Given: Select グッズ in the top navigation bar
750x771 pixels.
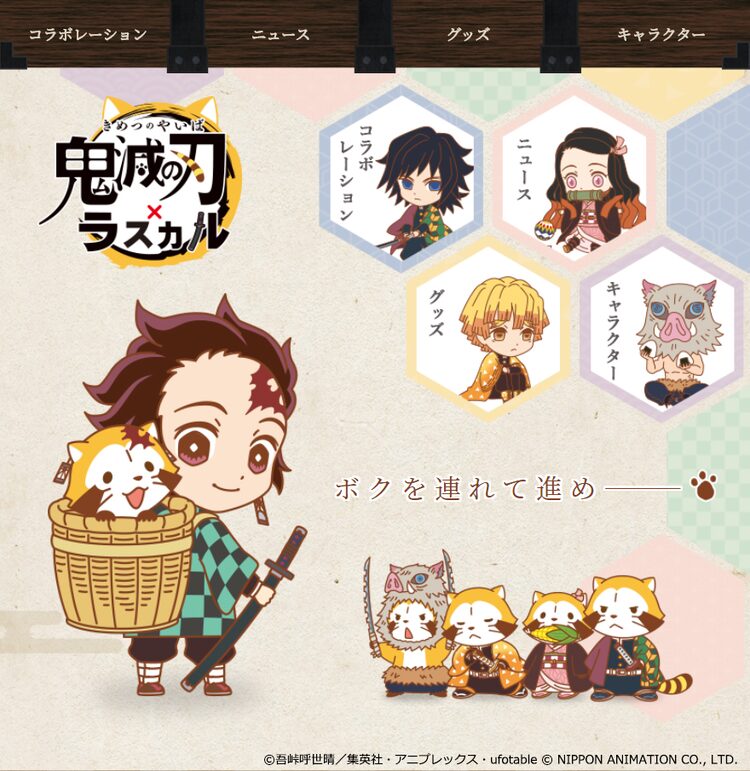Looking at the screenshot, I should tap(467, 34).
